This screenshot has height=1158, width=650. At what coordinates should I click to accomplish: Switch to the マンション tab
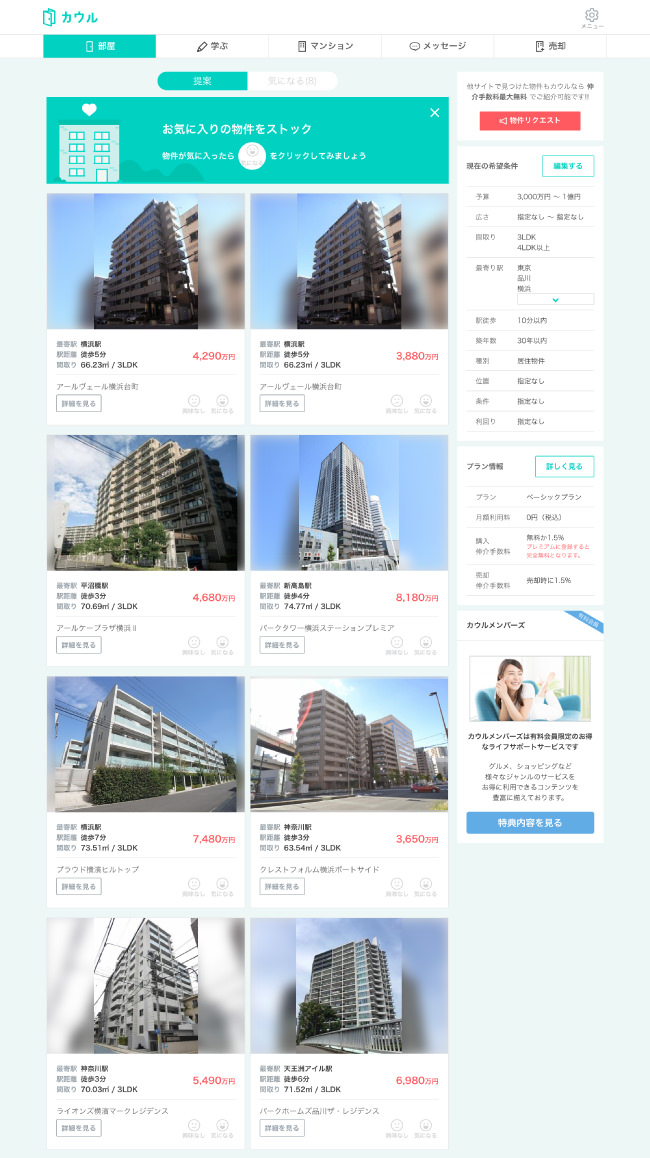[x=325, y=46]
